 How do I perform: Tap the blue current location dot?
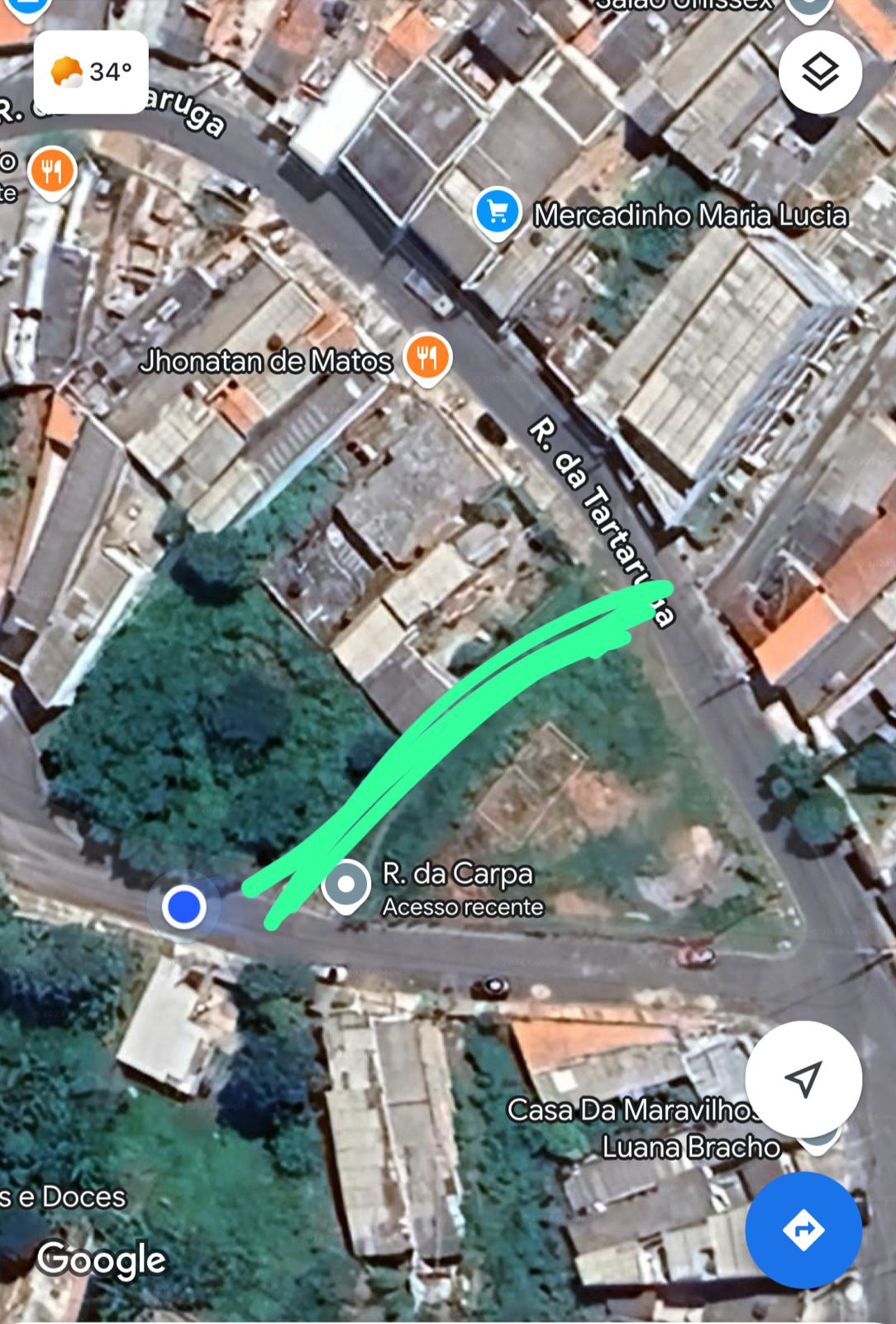click(184, 907)
